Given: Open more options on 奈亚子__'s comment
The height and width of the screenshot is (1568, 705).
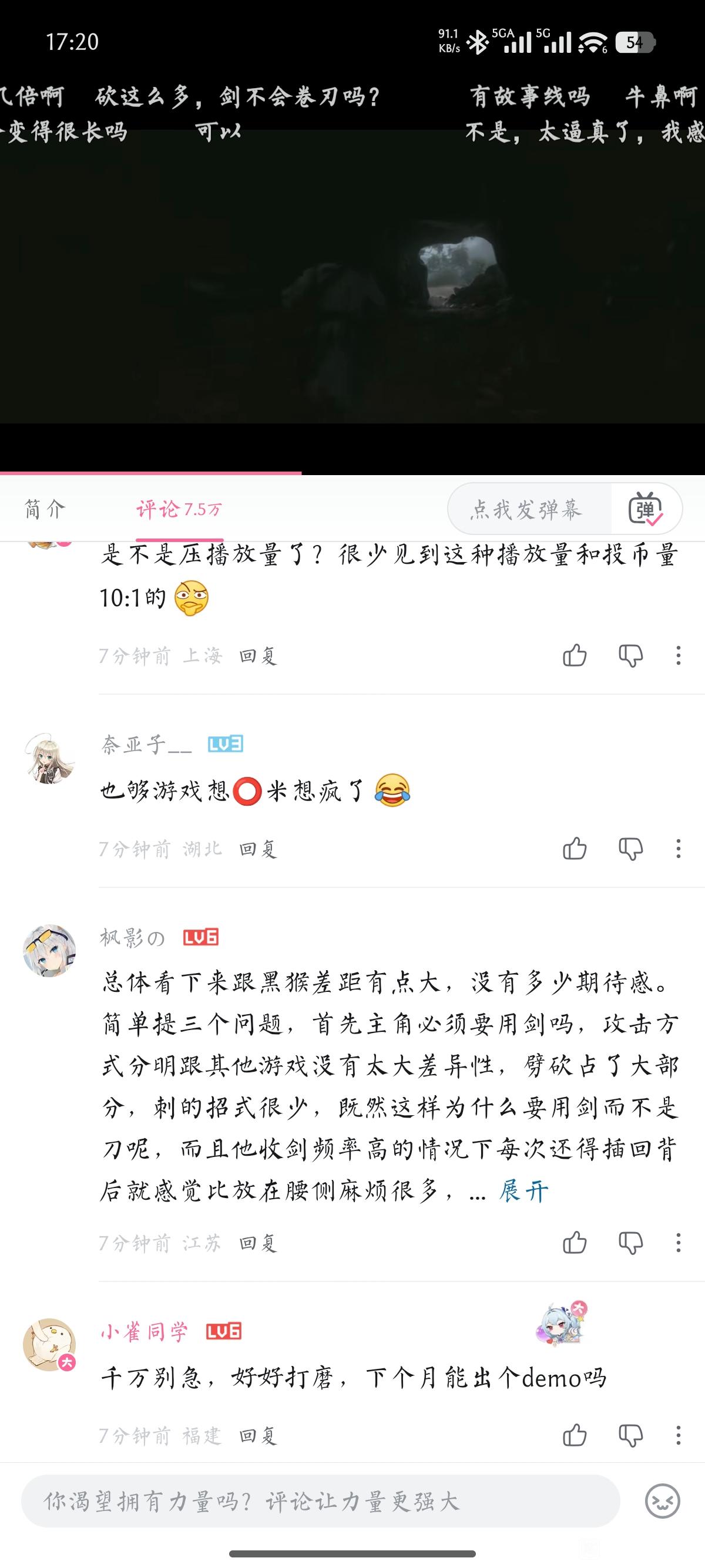Looking at the screenshot, I should (678, 849).
